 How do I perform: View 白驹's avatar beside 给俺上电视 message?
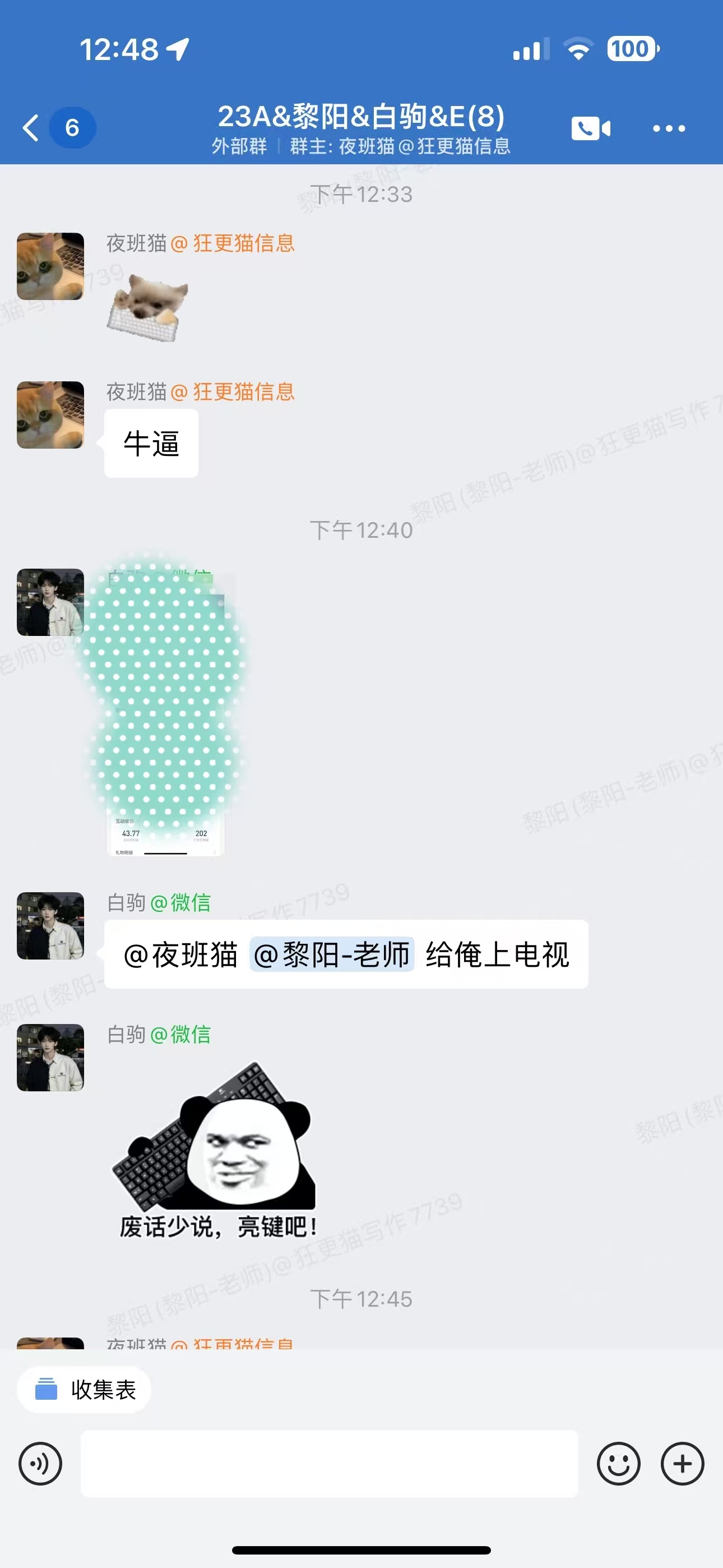[50, 925]
